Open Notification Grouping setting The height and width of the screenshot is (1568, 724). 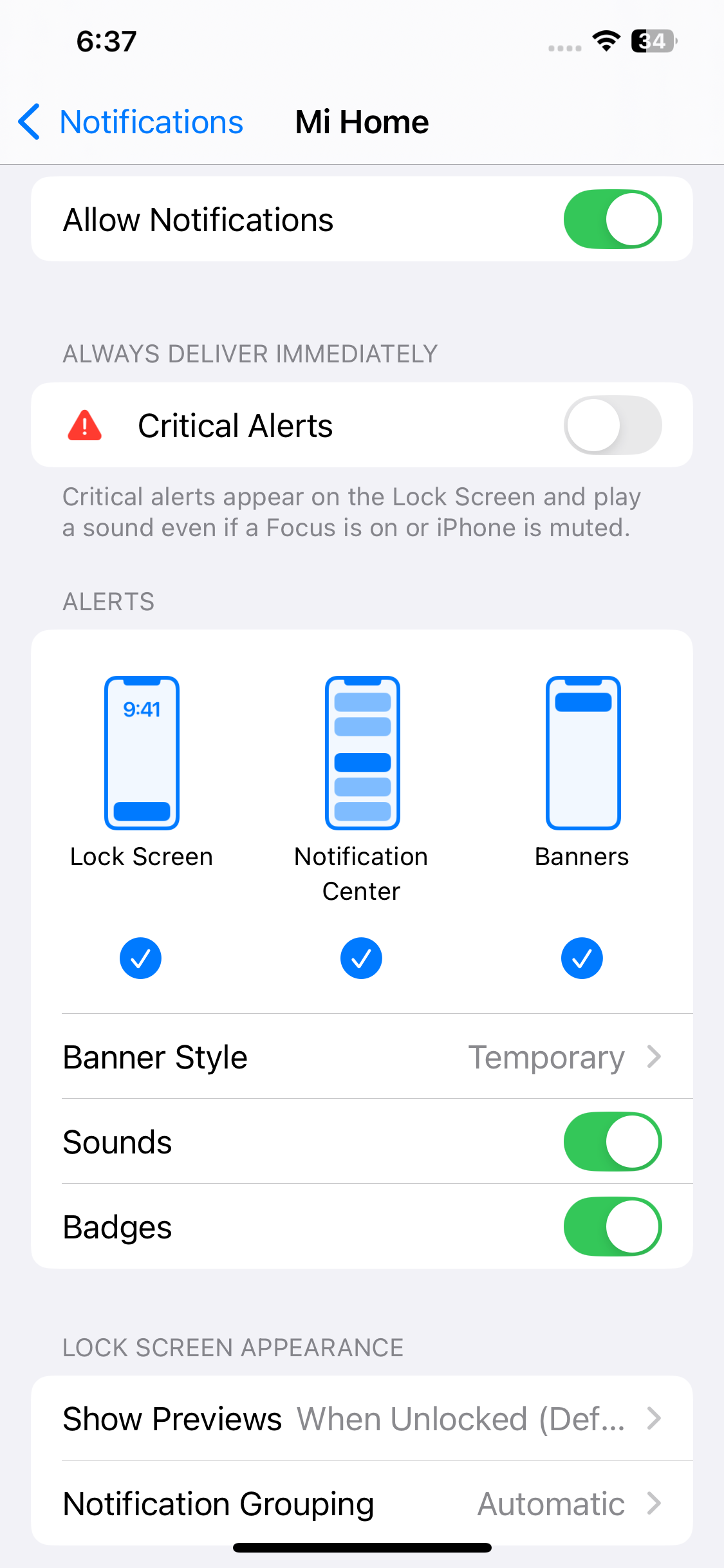(362, 1504)
